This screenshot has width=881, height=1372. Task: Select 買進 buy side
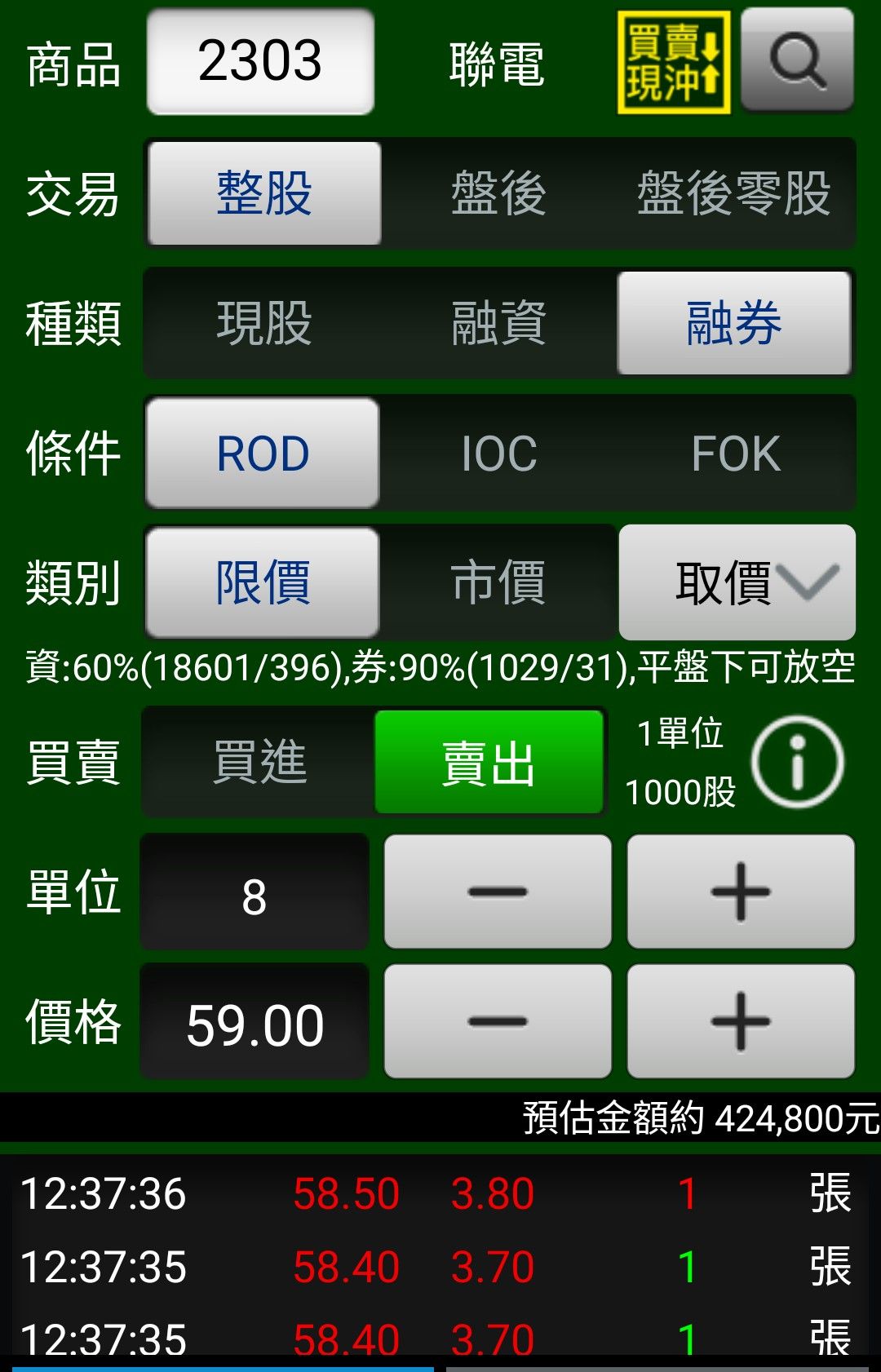point(259,763)
